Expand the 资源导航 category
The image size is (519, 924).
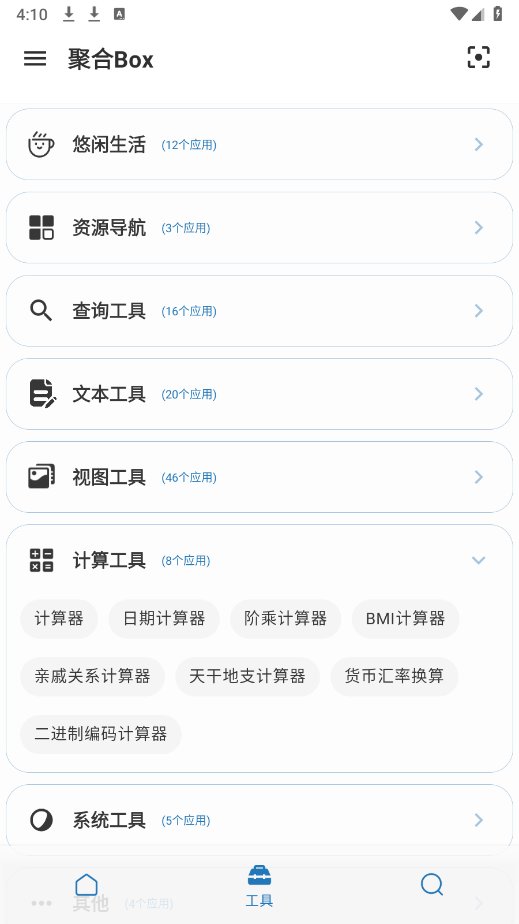[259, 227]
